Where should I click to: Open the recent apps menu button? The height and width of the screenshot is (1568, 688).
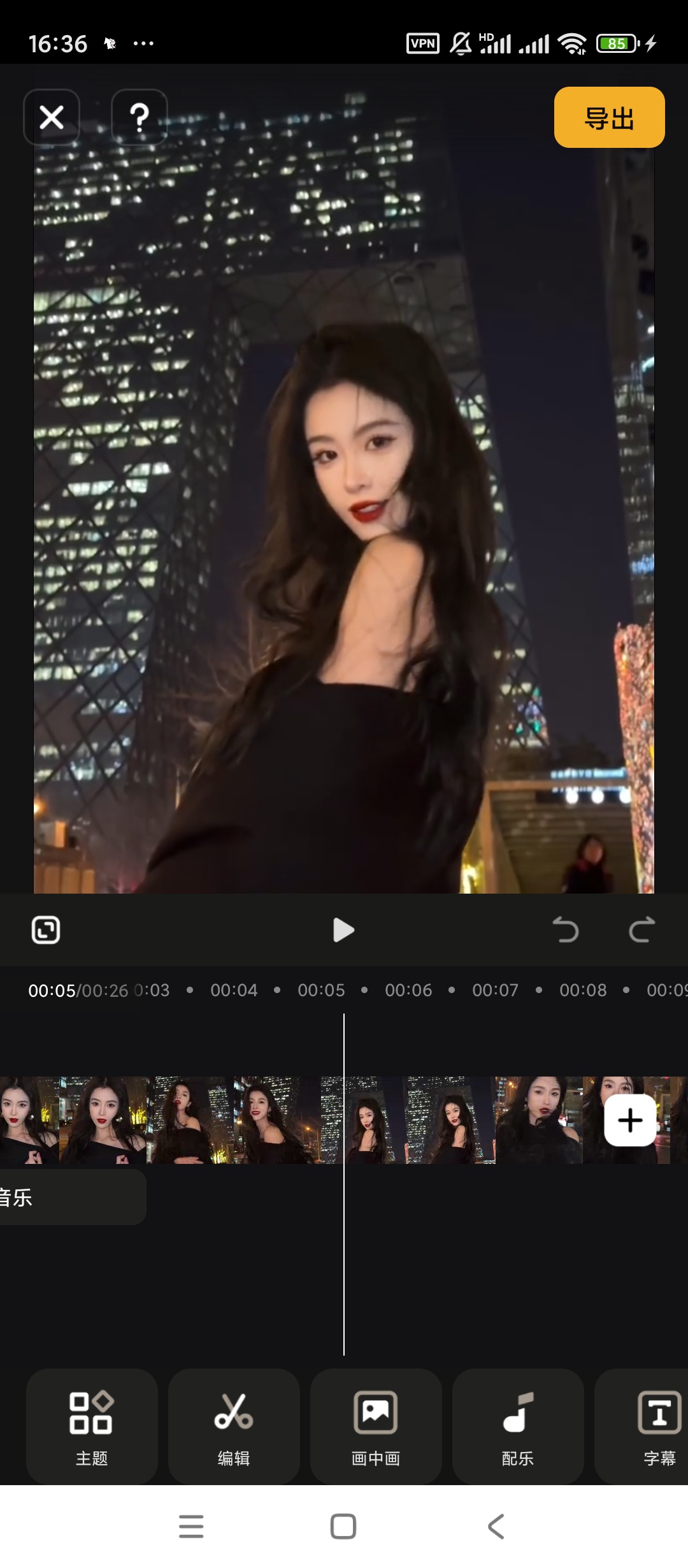191,1527
